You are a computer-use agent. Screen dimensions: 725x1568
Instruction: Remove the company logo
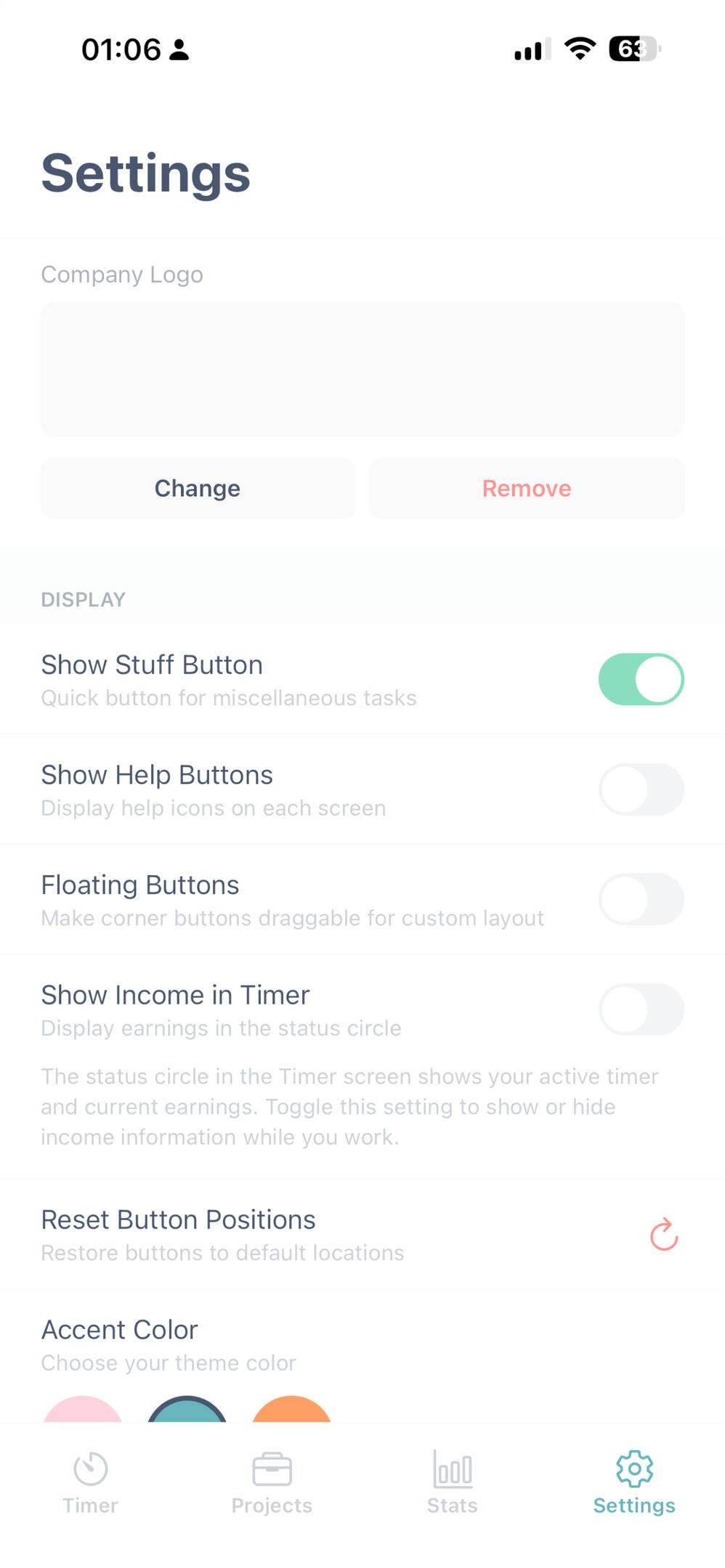pos(527,488)
